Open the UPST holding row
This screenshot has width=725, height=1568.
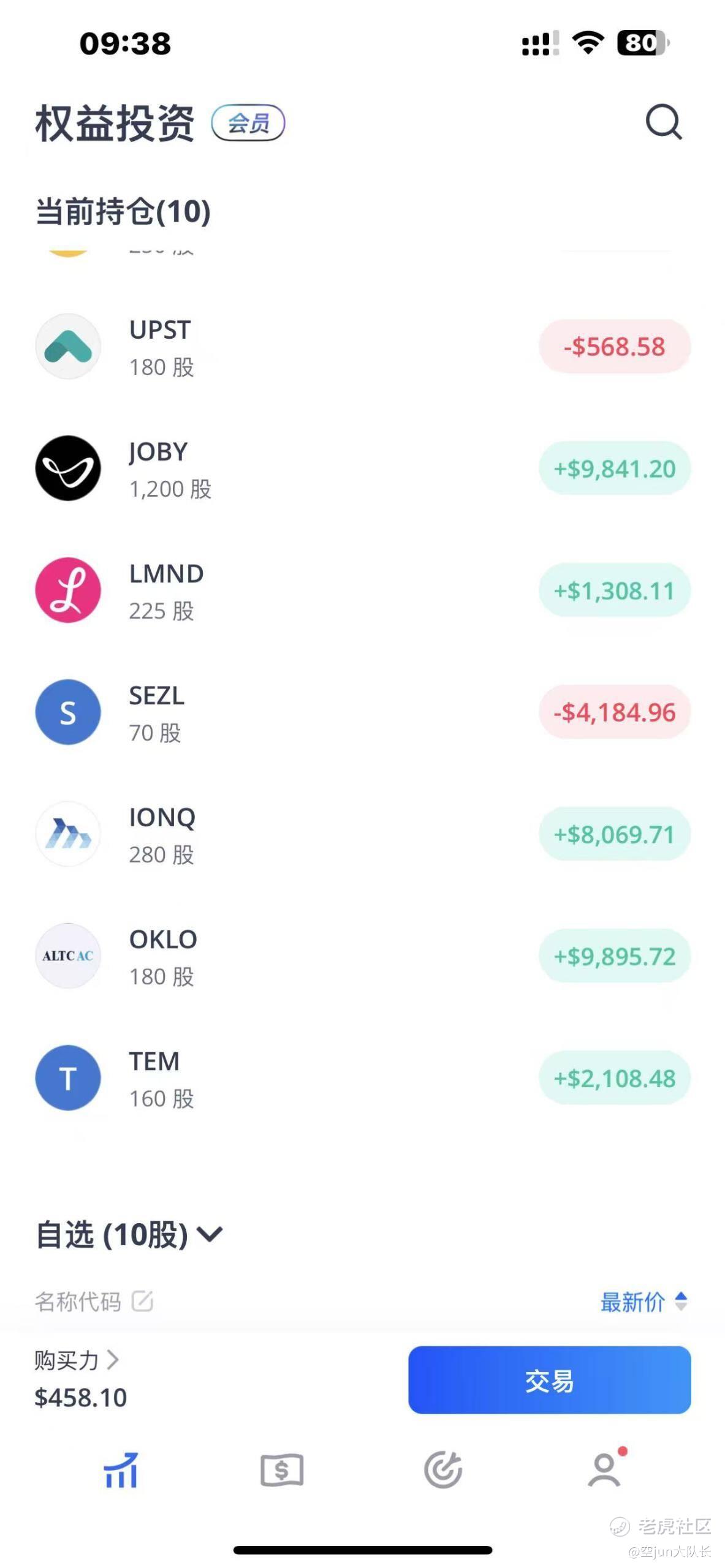(362, 347)
